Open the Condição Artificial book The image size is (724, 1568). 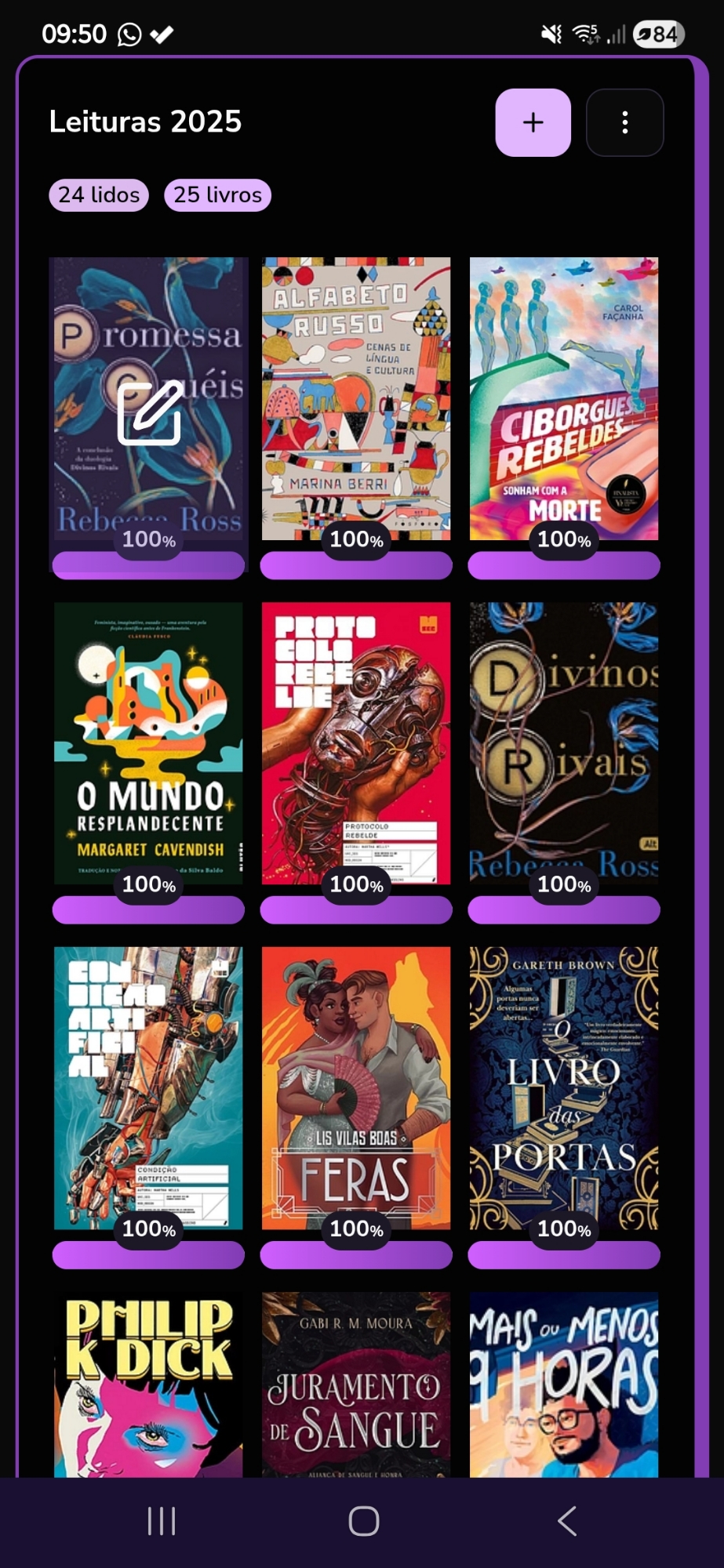click(x=148, y=1087)
